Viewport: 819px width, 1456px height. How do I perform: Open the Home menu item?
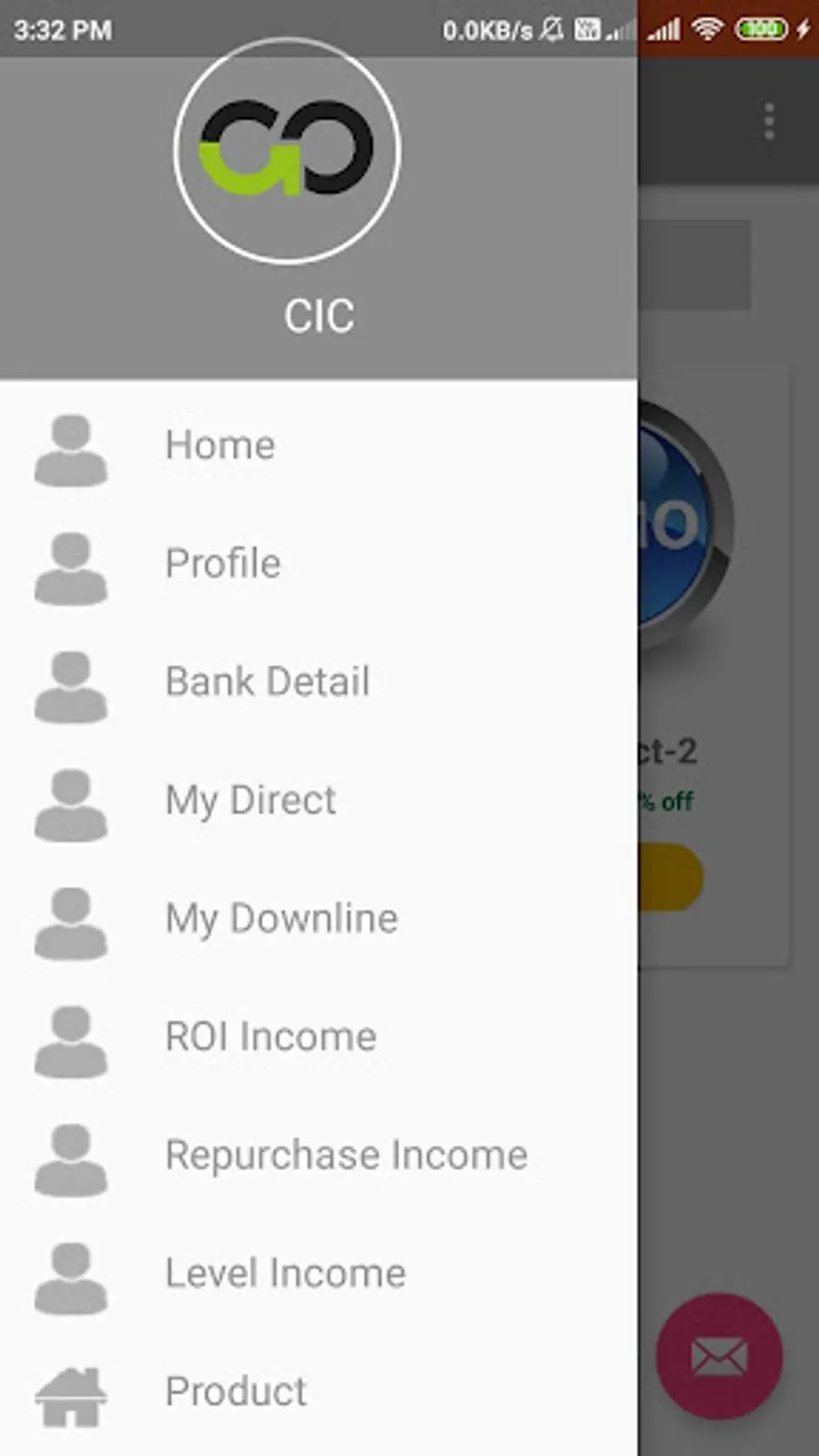219,445
